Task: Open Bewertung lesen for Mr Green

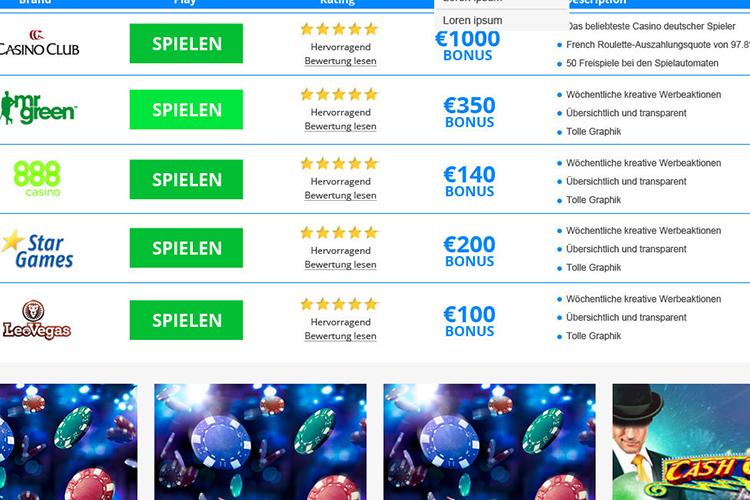Action: point(340,127)
